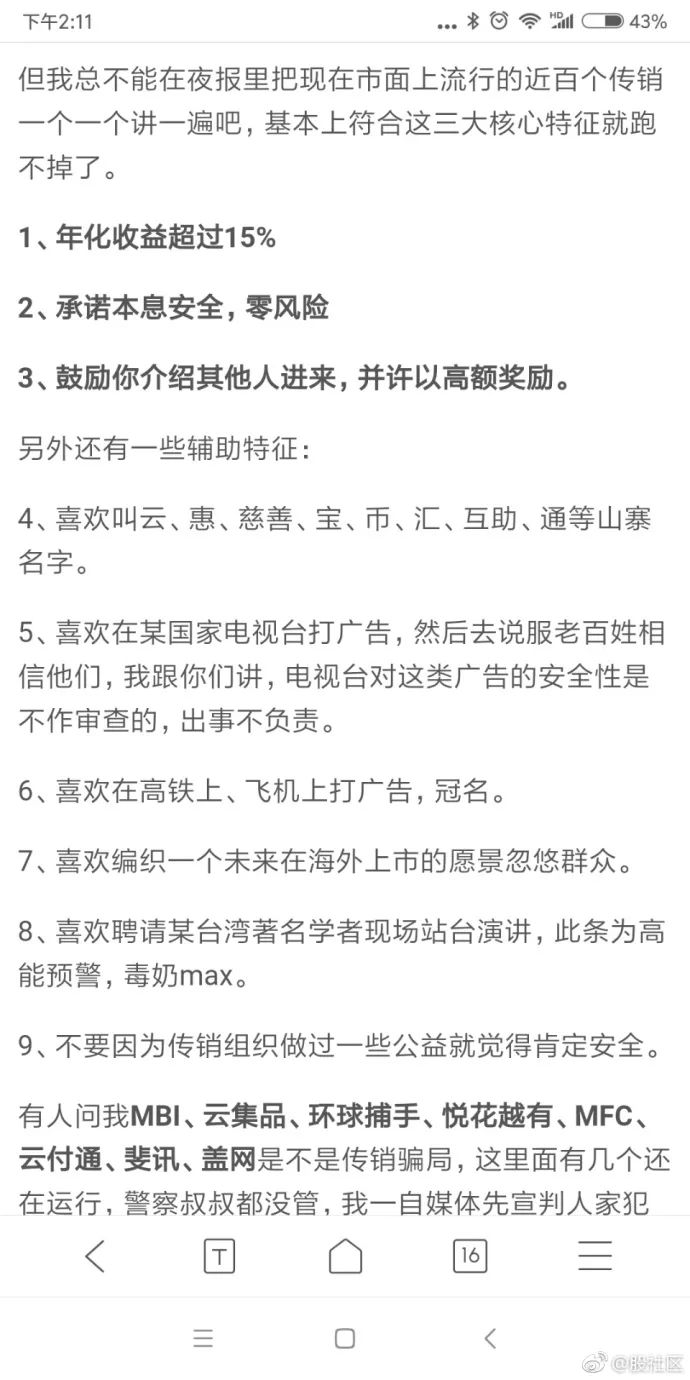Tap the system back button
The height and width of the screenshot is (1380, 690).
(489, 1338)
